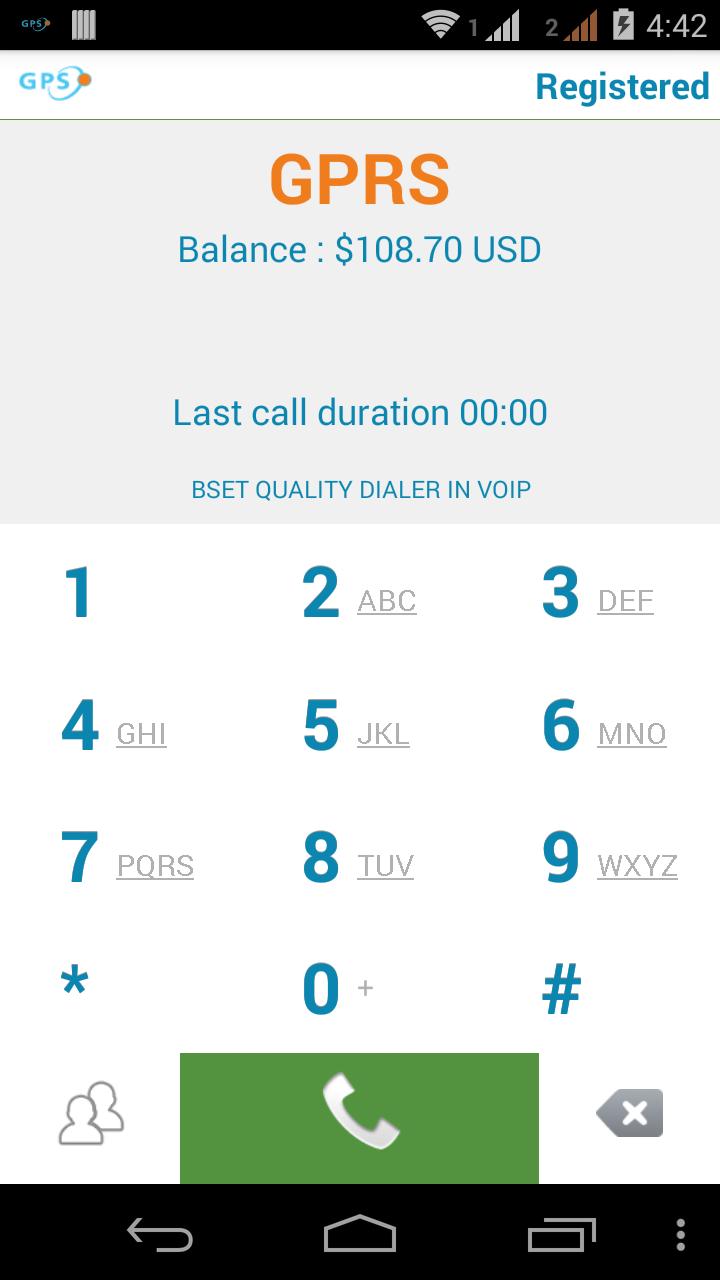Open recent apps from the navigation bar
This screenshot has width=720, height=1280.
[560, 1235]
